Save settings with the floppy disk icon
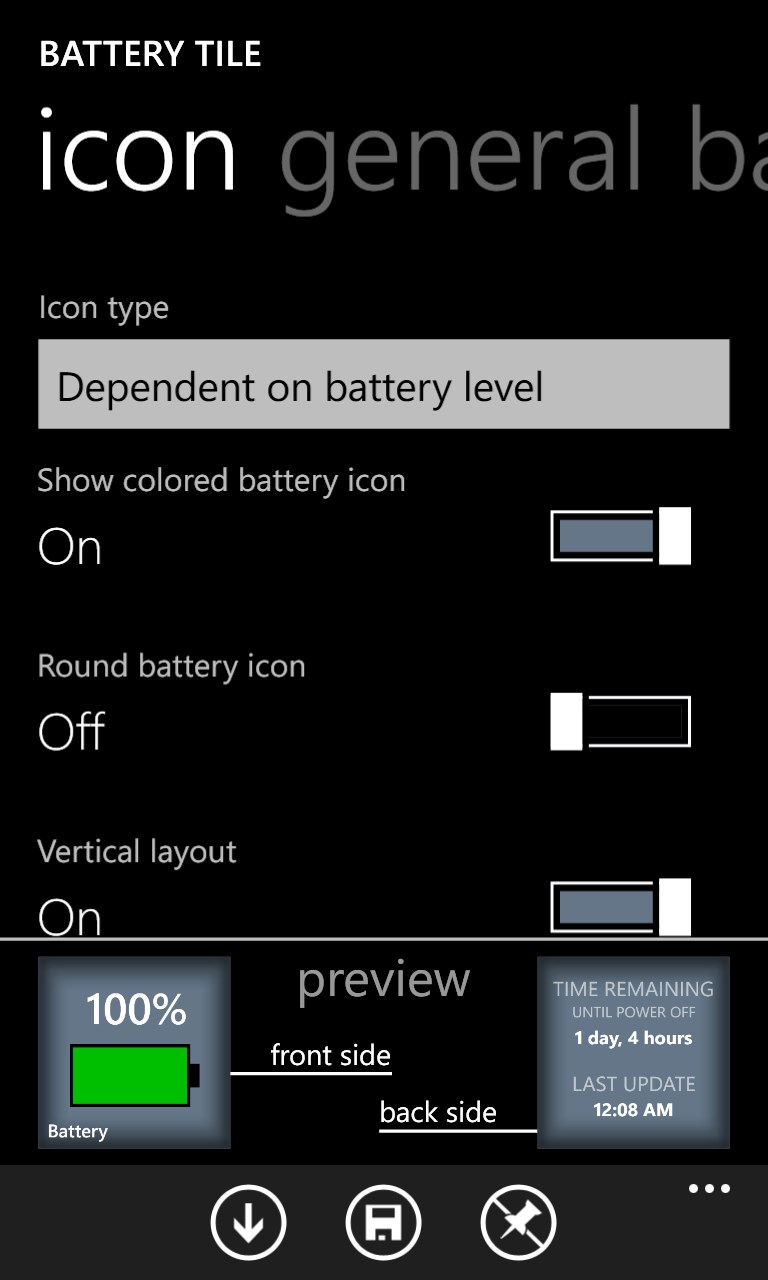Image resolution: width=768 pixels, height=1280 pixels. point(383,1222)
